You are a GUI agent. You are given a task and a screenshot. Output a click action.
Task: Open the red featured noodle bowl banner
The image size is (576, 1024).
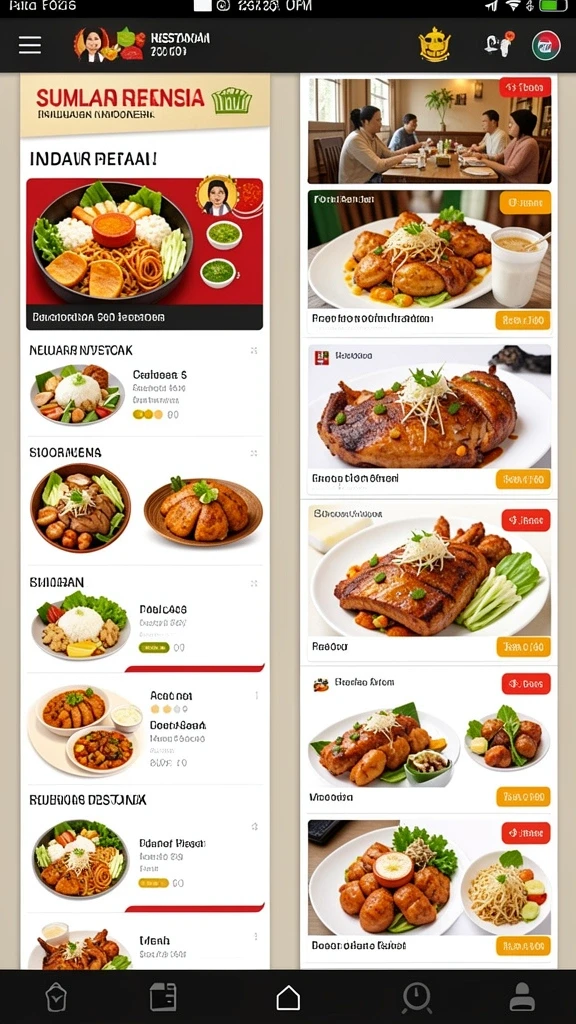click(x=144, y=253)
